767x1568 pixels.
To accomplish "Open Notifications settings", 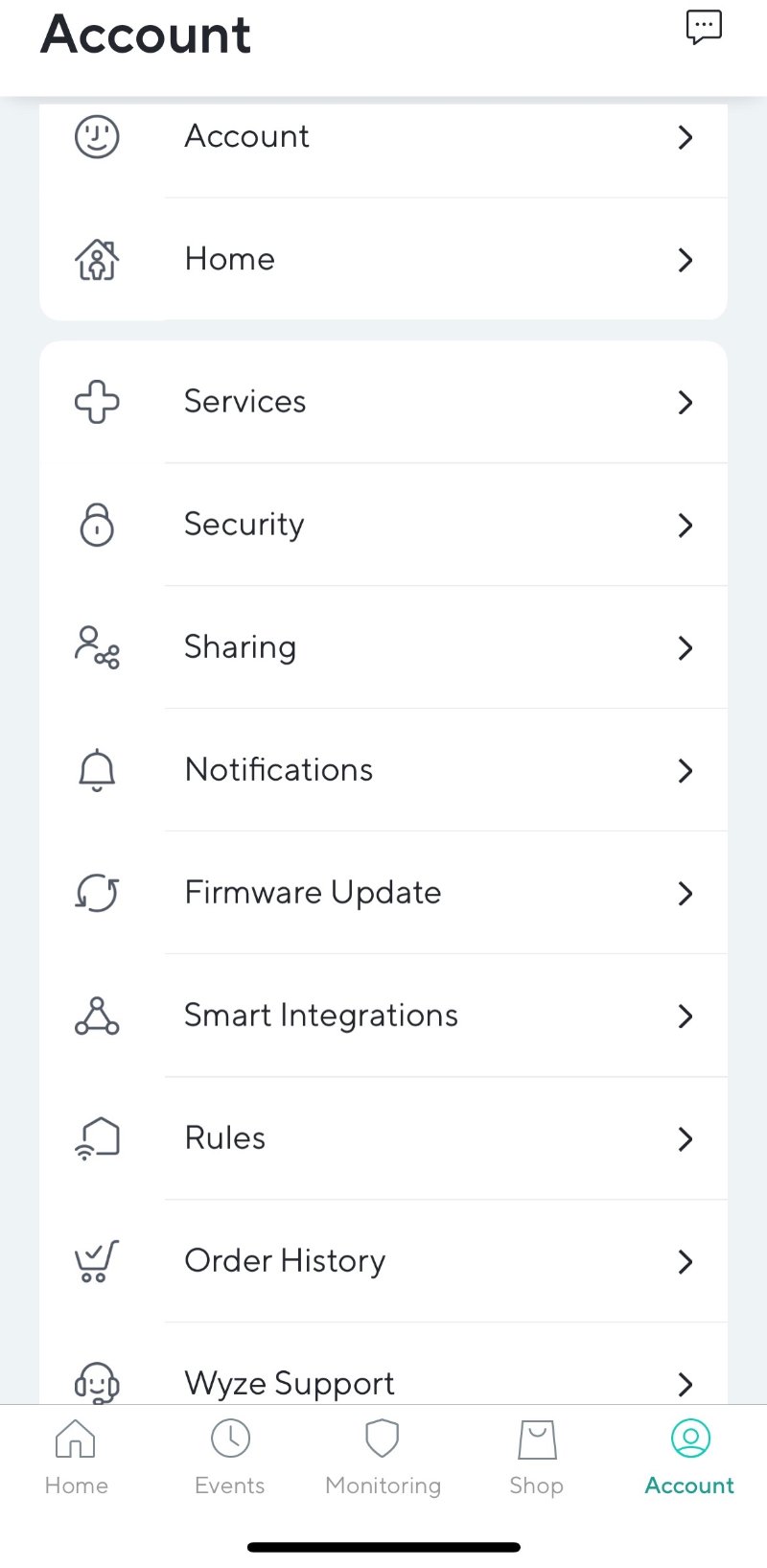I will (x=383, y=770).
